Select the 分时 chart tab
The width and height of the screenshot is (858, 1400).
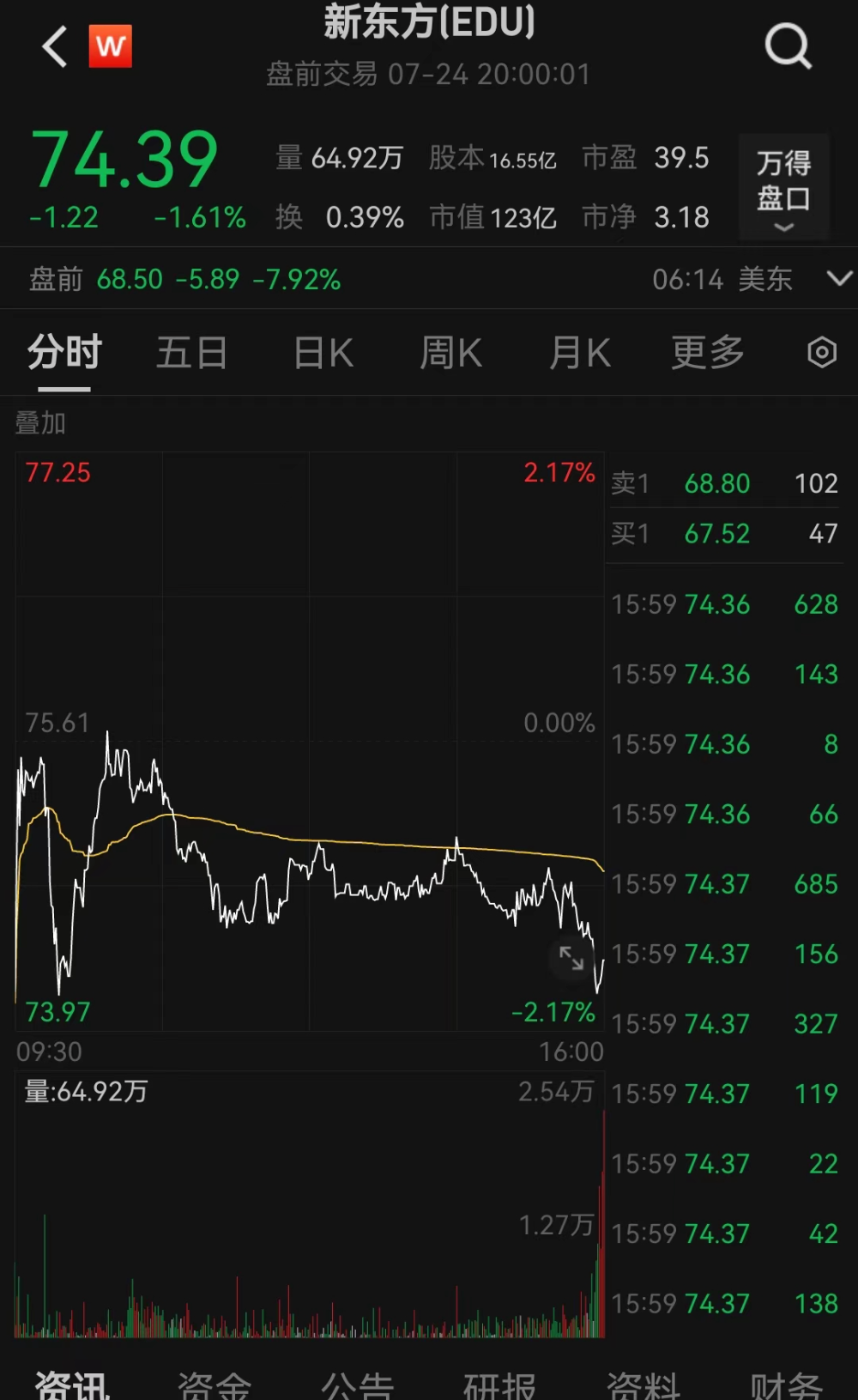point(64,353)
